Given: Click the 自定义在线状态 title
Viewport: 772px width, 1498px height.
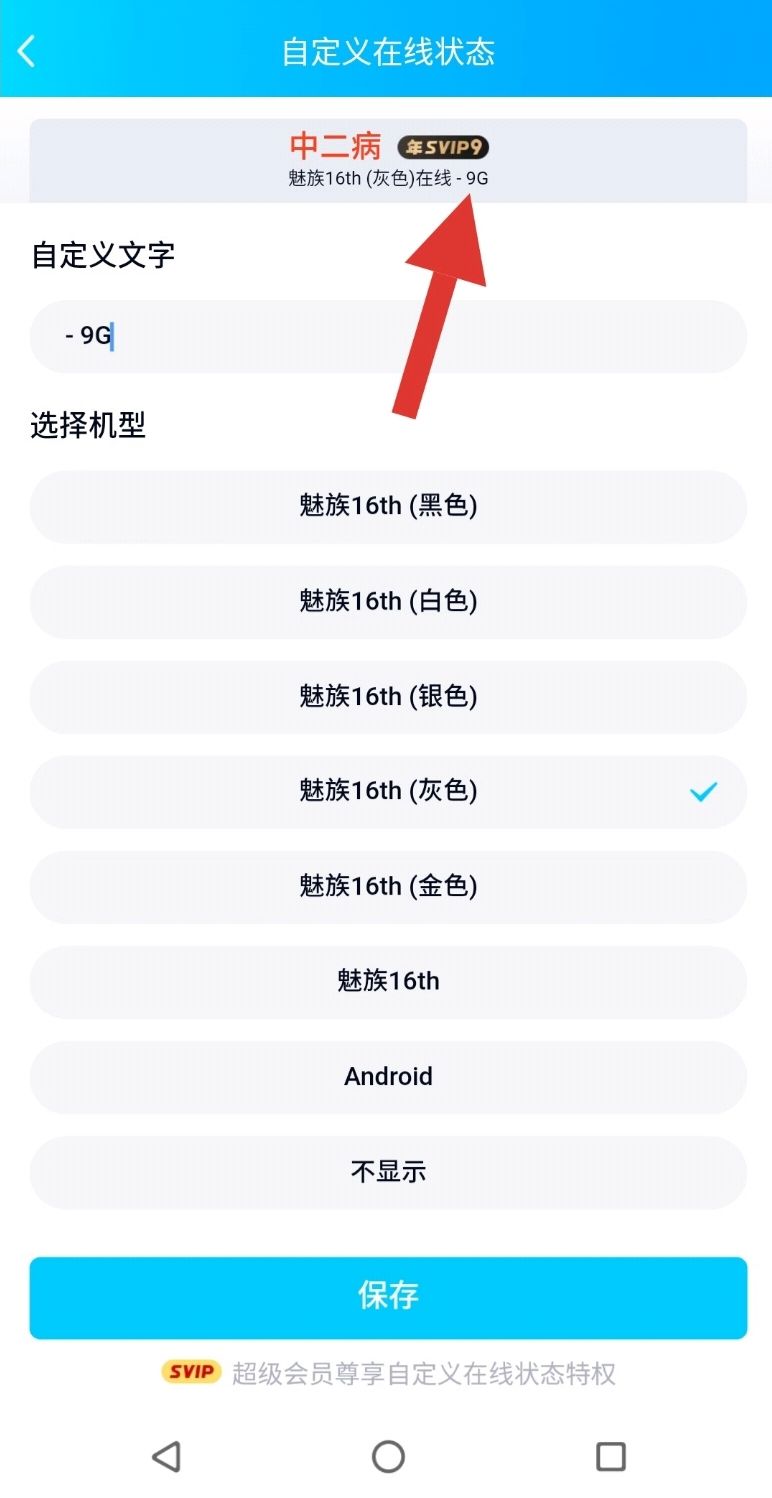Looking at the screenshot, I should click(386, 52).
